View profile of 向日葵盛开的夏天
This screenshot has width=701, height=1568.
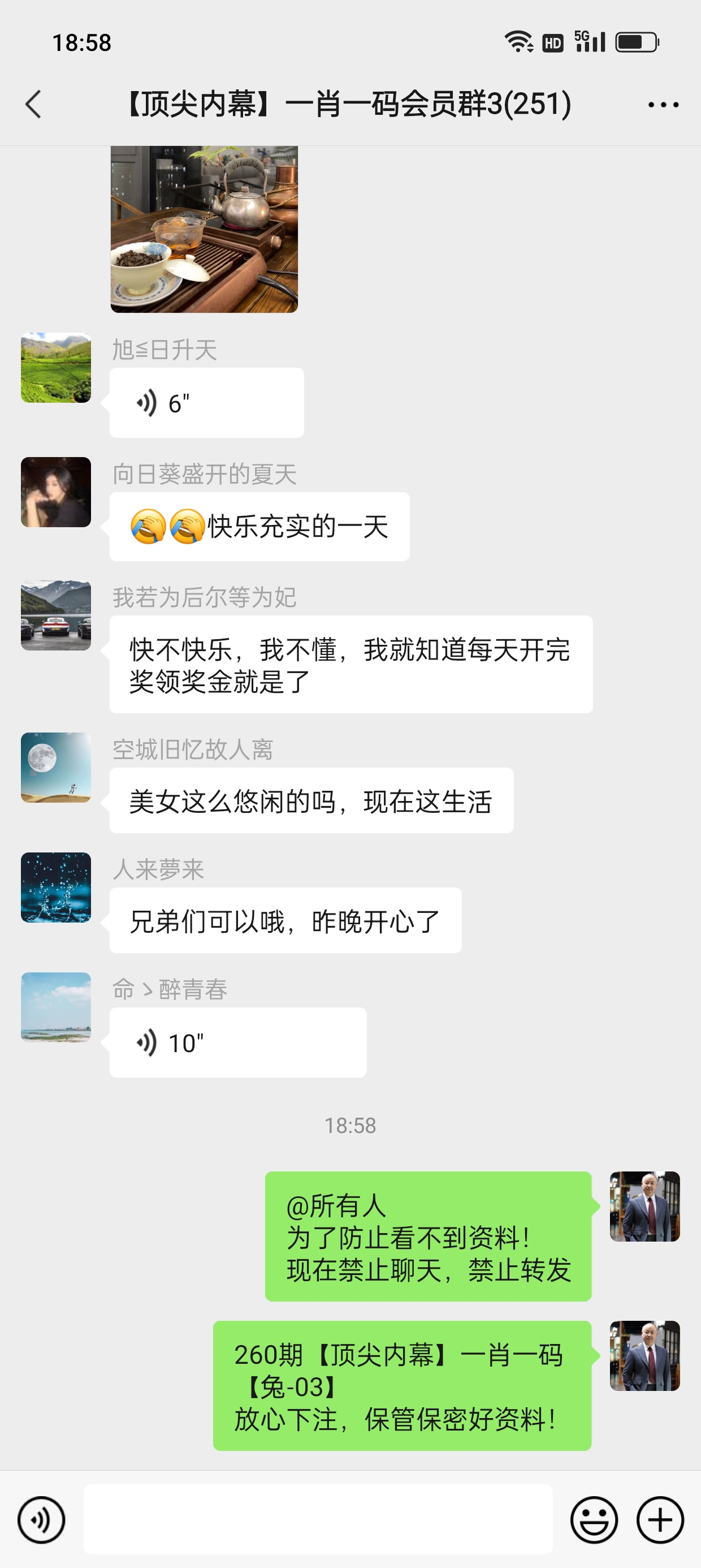point(56,492)
